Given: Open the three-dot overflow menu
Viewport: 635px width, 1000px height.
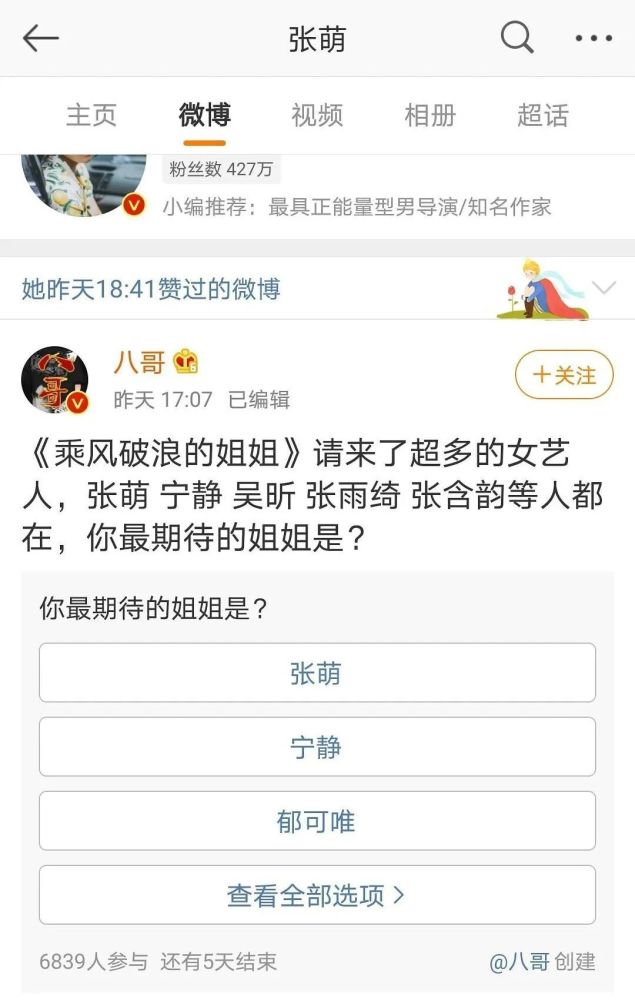Looking at the screenshot, I should [x=593, y=39].
